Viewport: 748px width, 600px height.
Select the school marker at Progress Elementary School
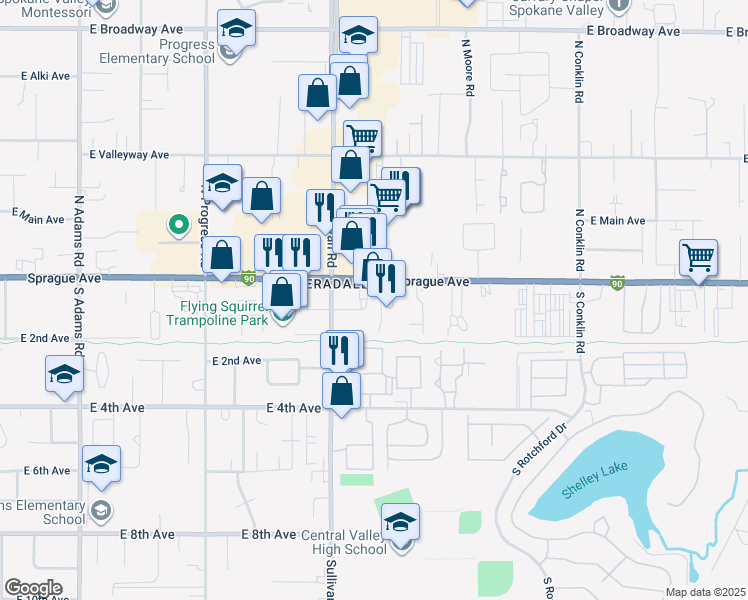point(236,29)
